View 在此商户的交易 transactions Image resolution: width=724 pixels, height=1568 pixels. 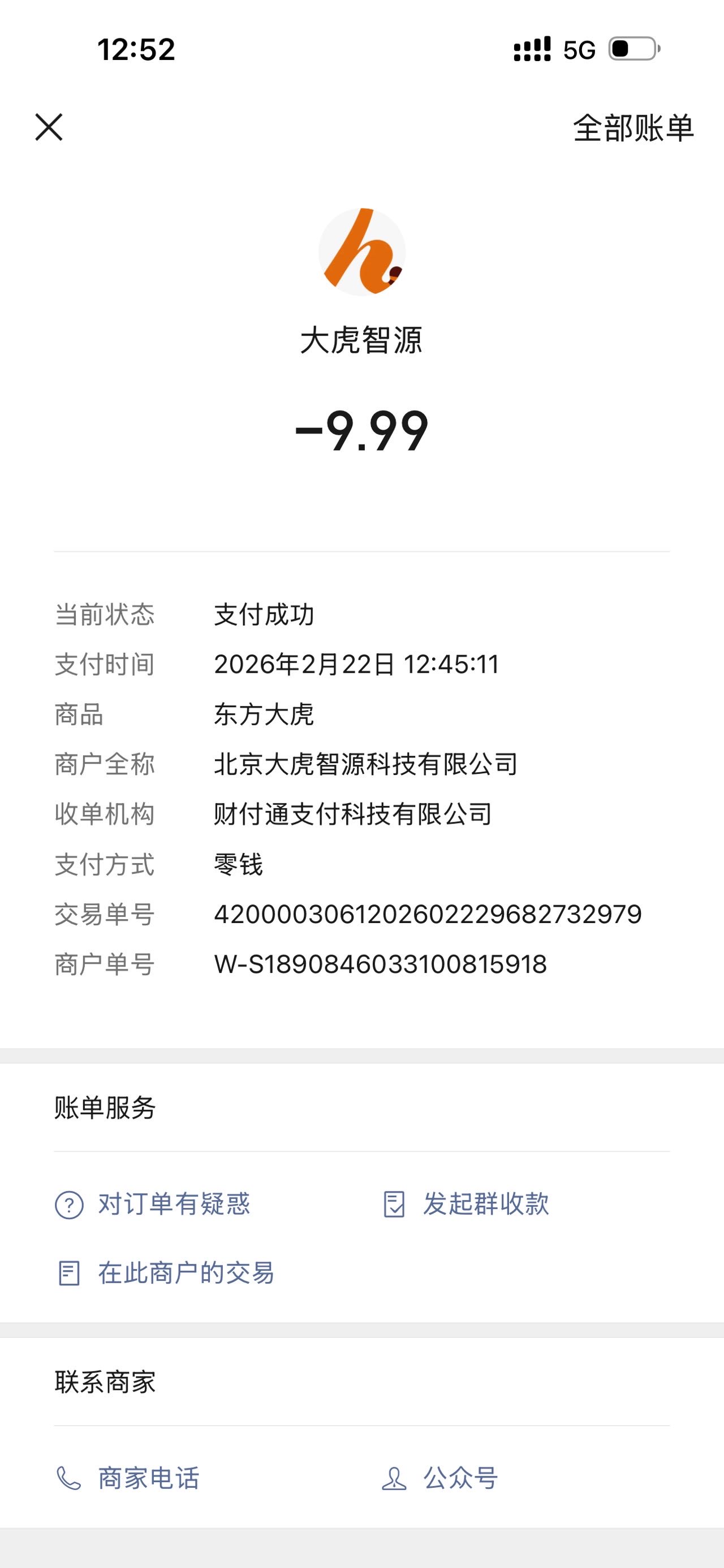pos(165,1273)
